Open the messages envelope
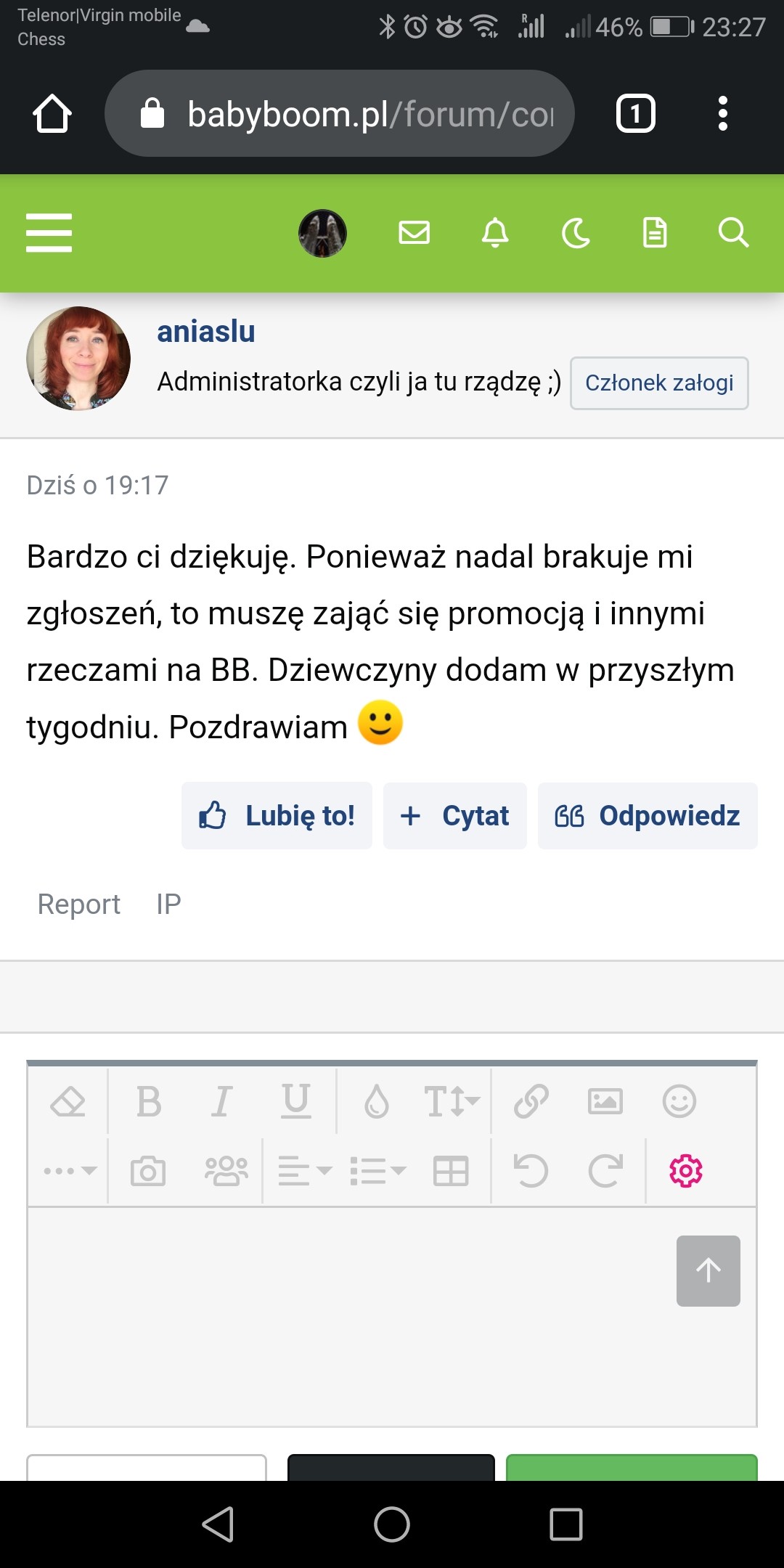 (415, 233)
